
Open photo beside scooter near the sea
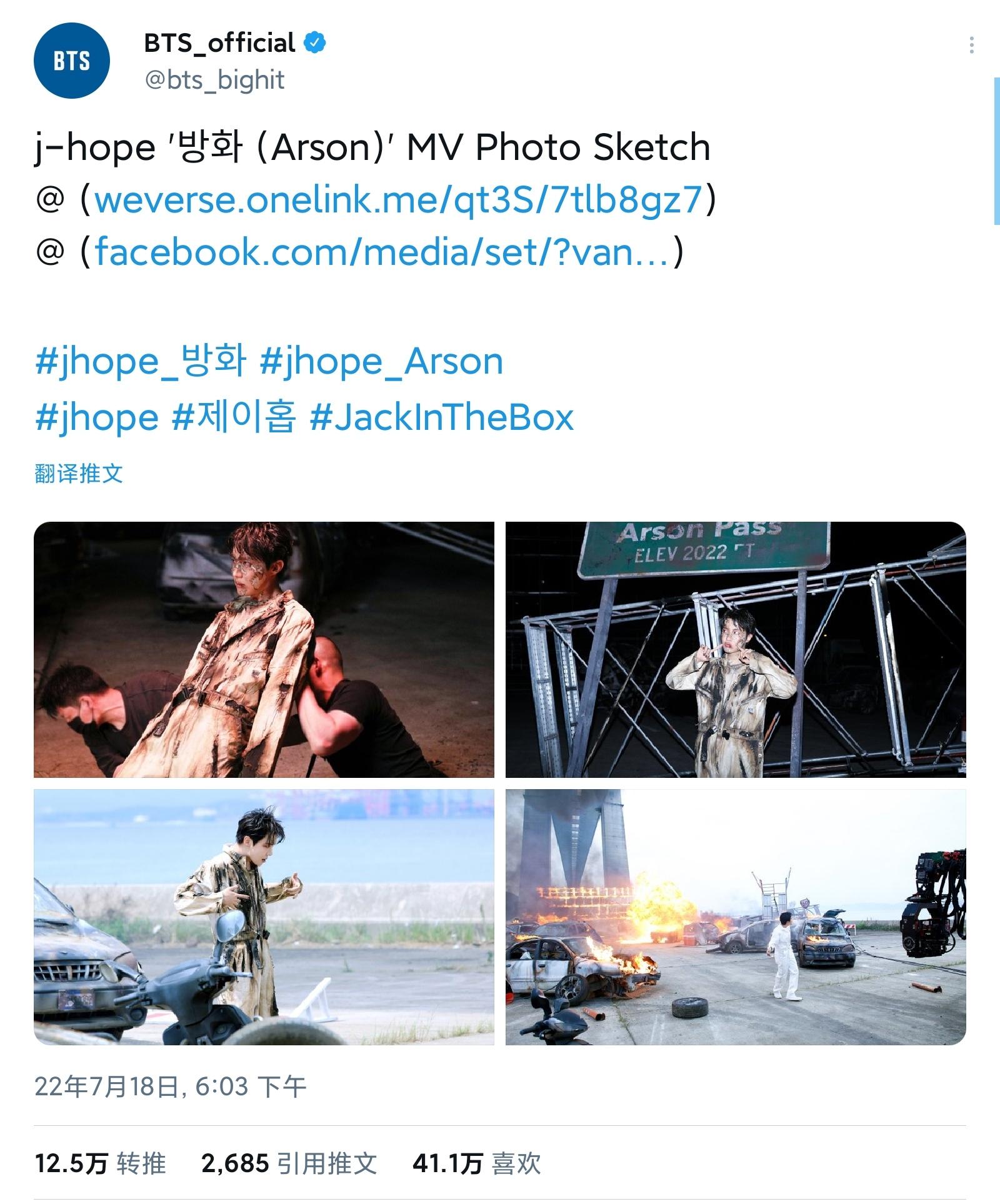pyautogui.click(x=264, y=917)
